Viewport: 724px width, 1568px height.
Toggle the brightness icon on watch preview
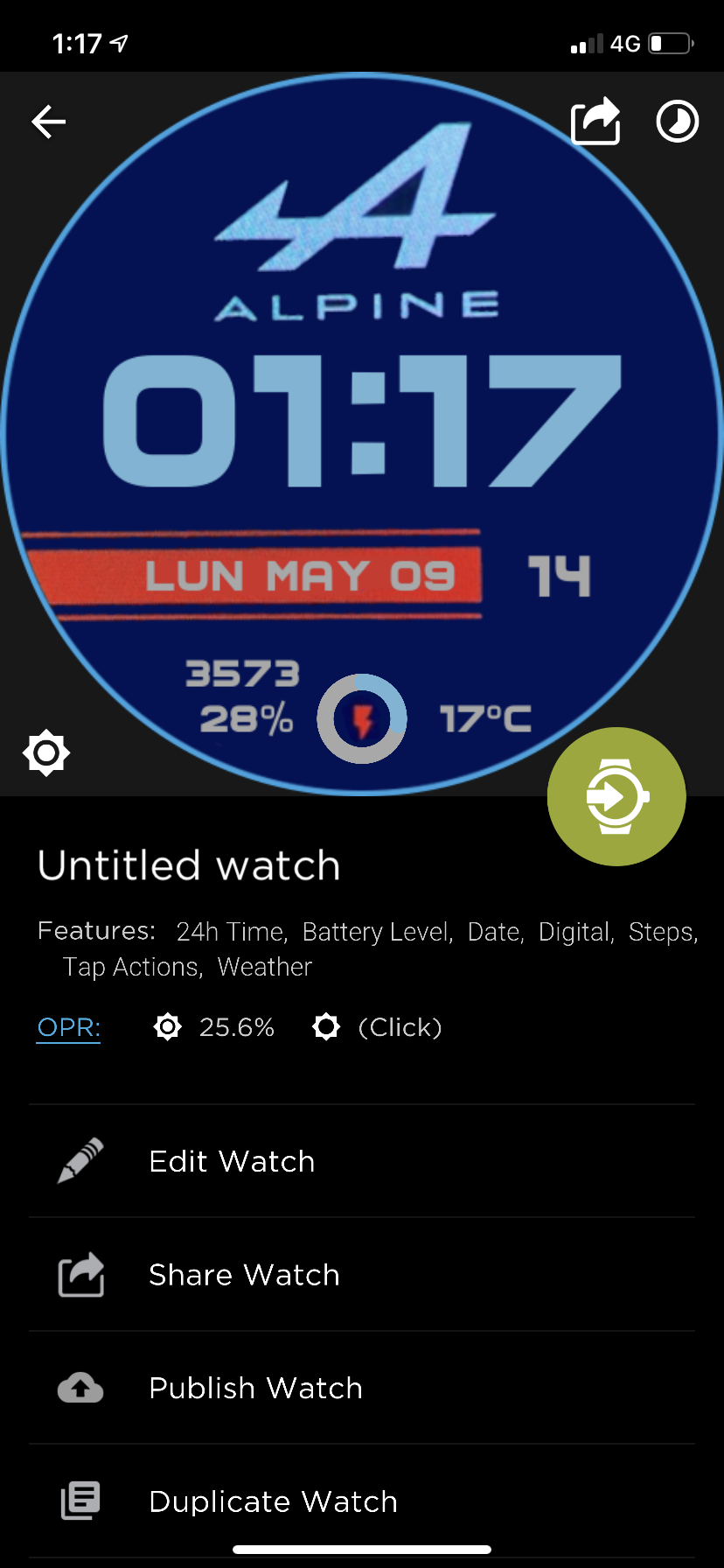[46, 752]
